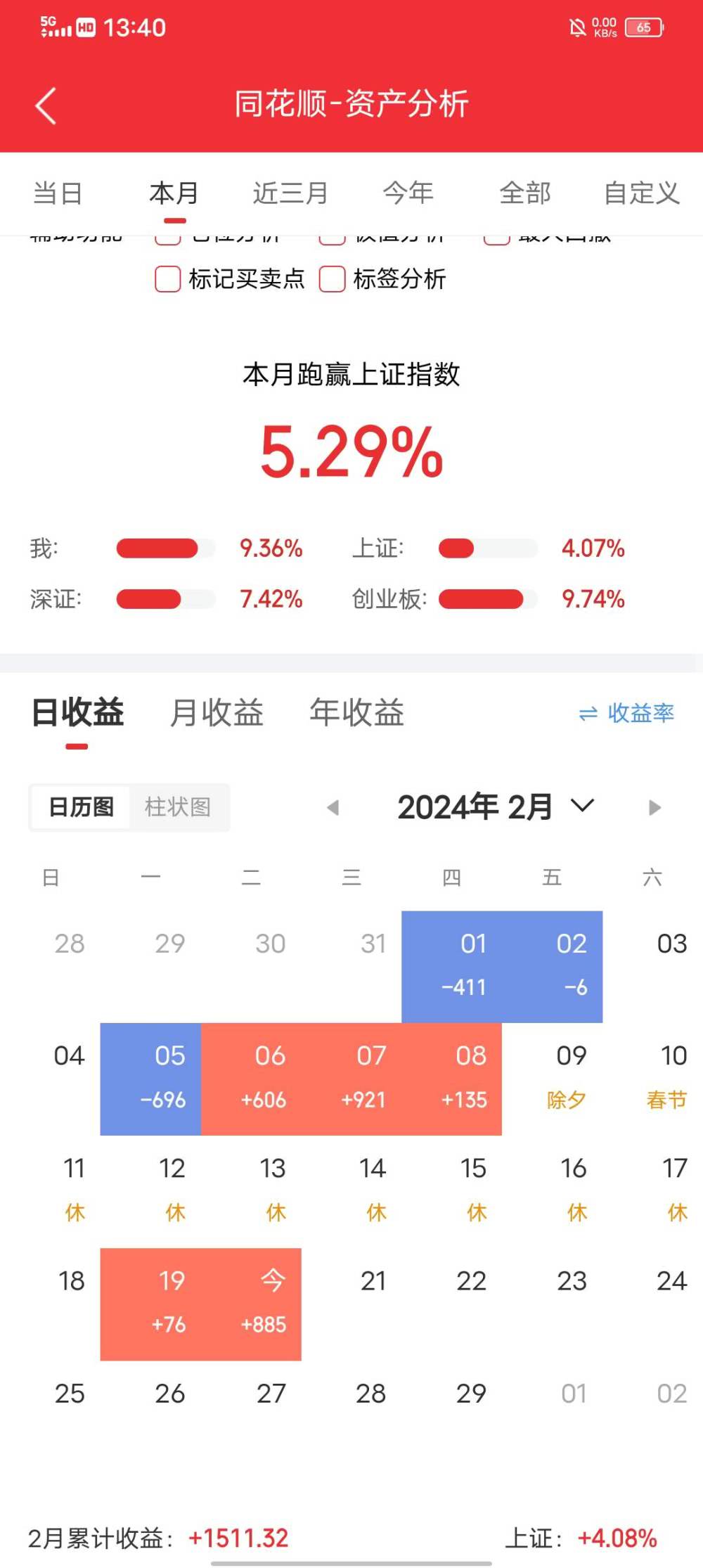Switch to the 近三月 tab
Image resolution: width=703 pixels, height=1568 pixels.
(x=290, y=193)
